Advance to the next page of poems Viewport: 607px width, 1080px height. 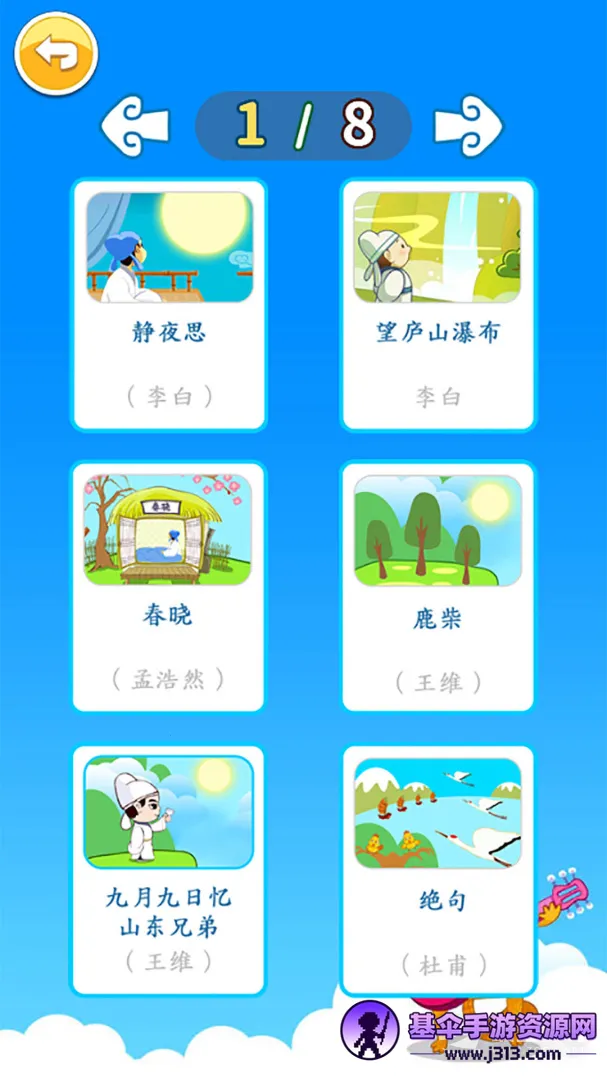468,127
